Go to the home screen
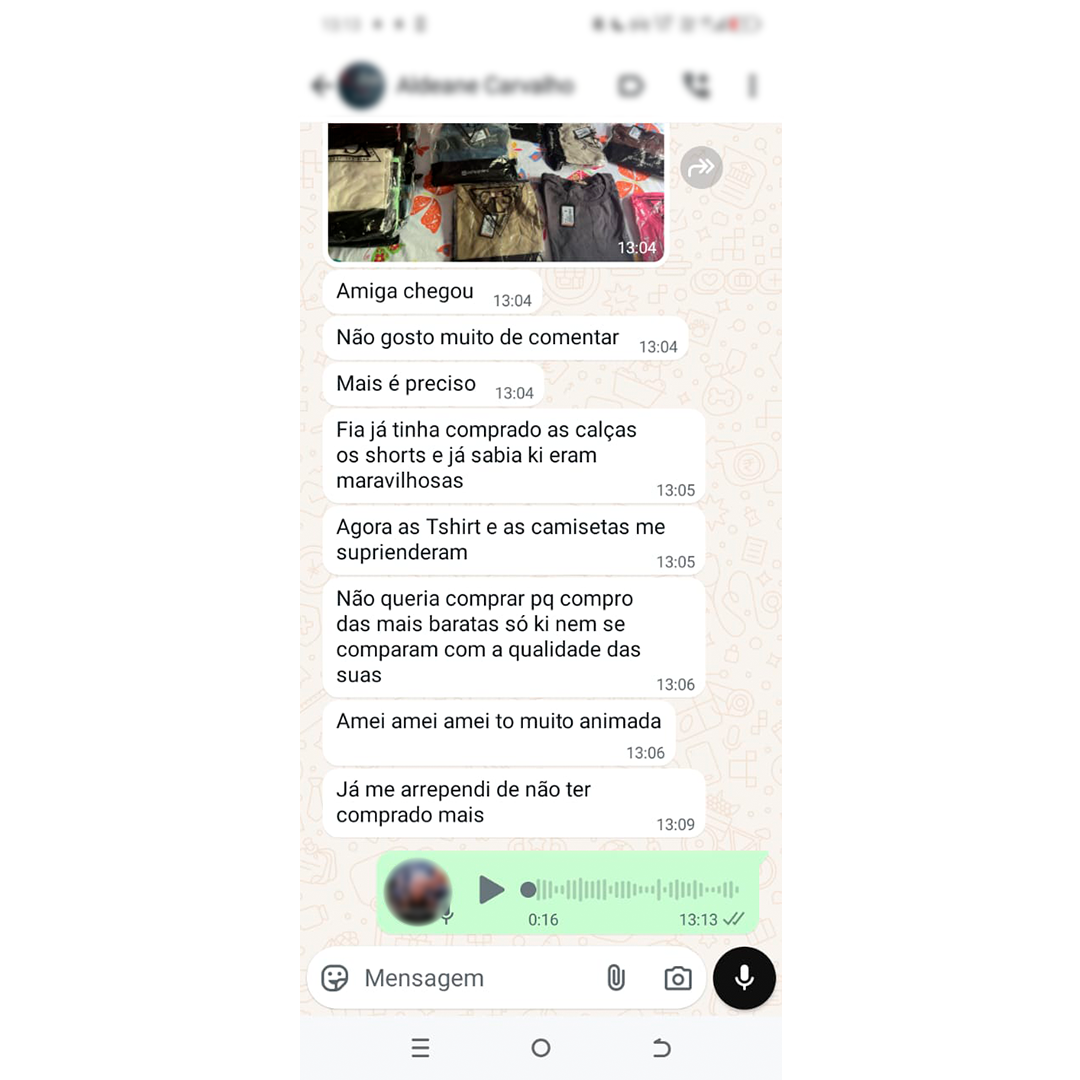1080x1080 pixels. pyautogui.click(x=541, y=1048)
